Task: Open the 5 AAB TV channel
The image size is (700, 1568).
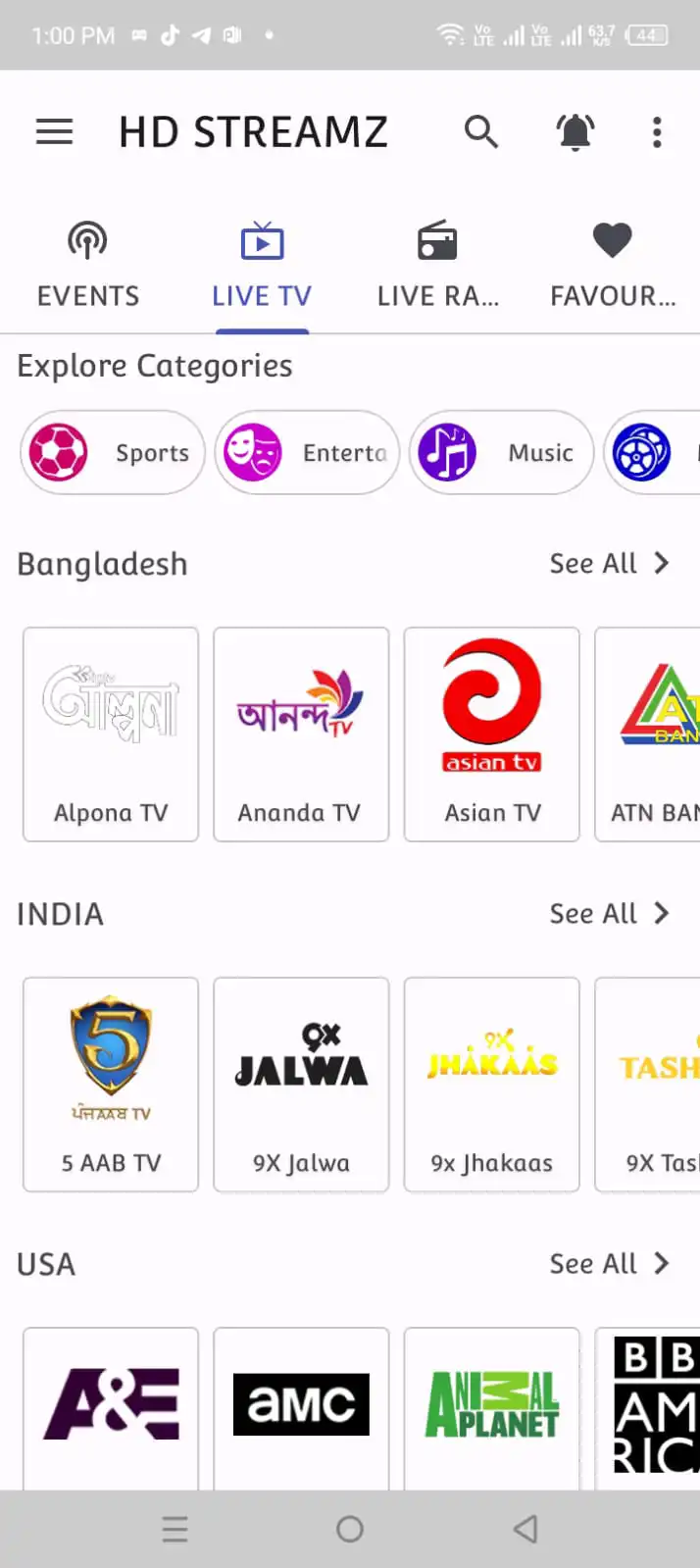Action: (x=111, y=1085)
